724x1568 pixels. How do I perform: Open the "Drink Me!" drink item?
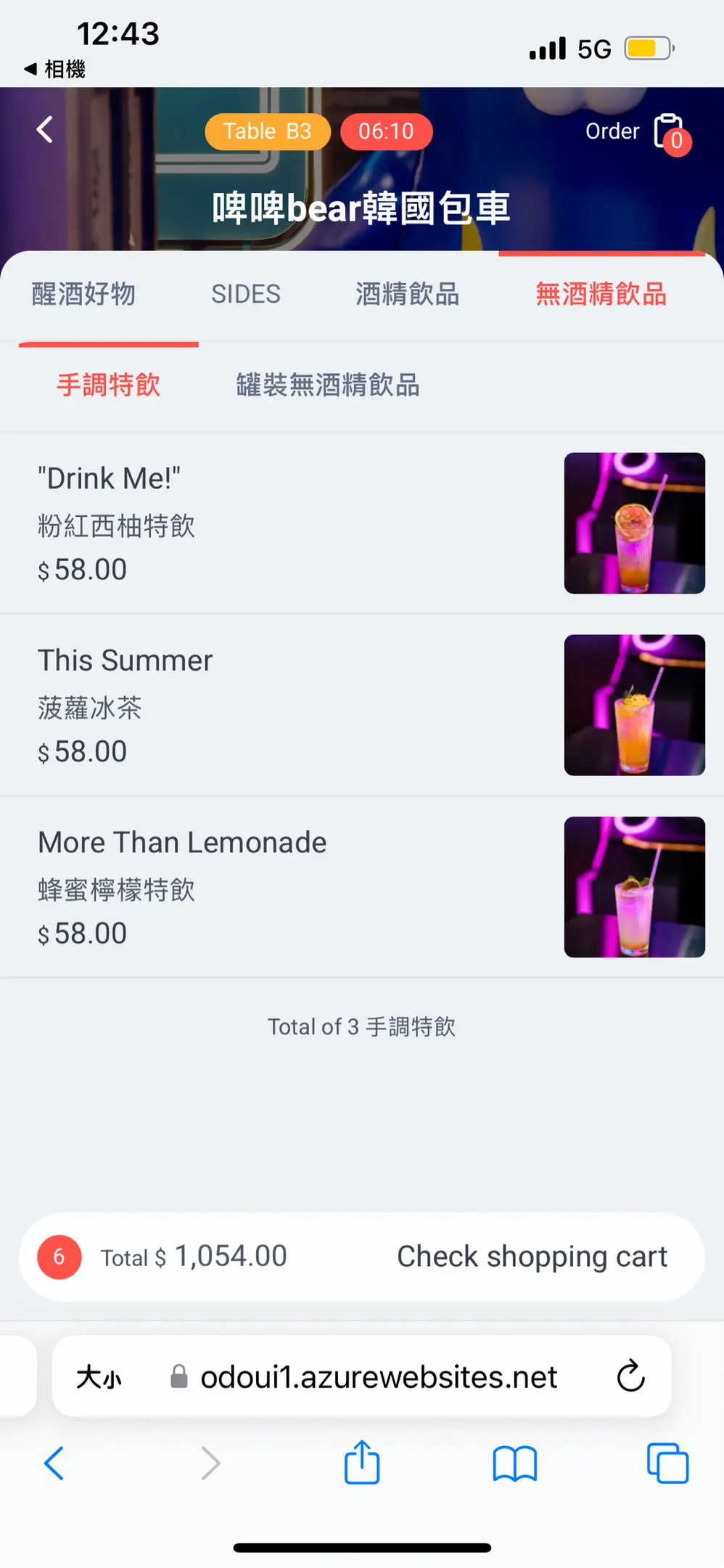362,523
